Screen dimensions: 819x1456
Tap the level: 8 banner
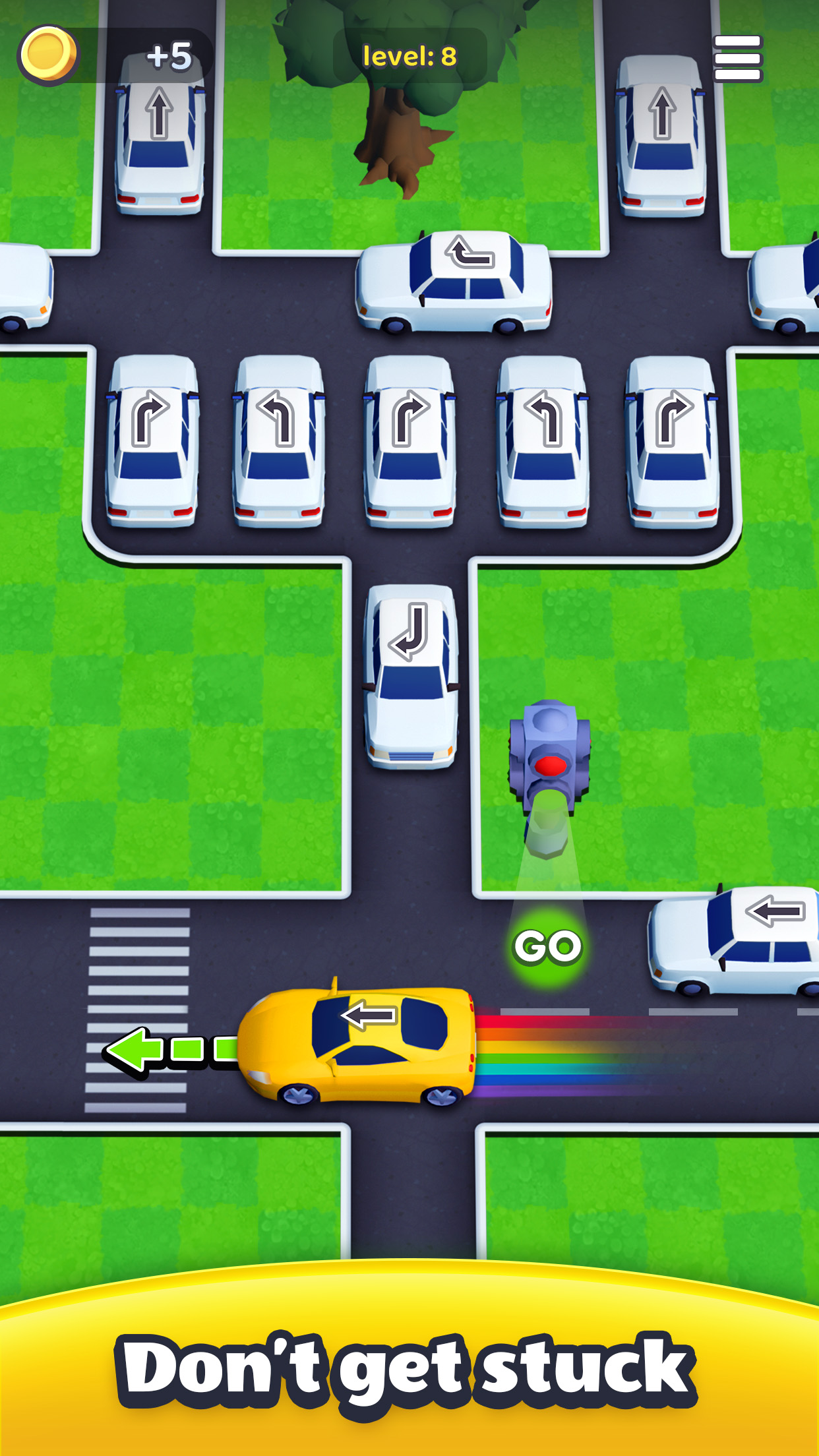(x=409, y=56)
